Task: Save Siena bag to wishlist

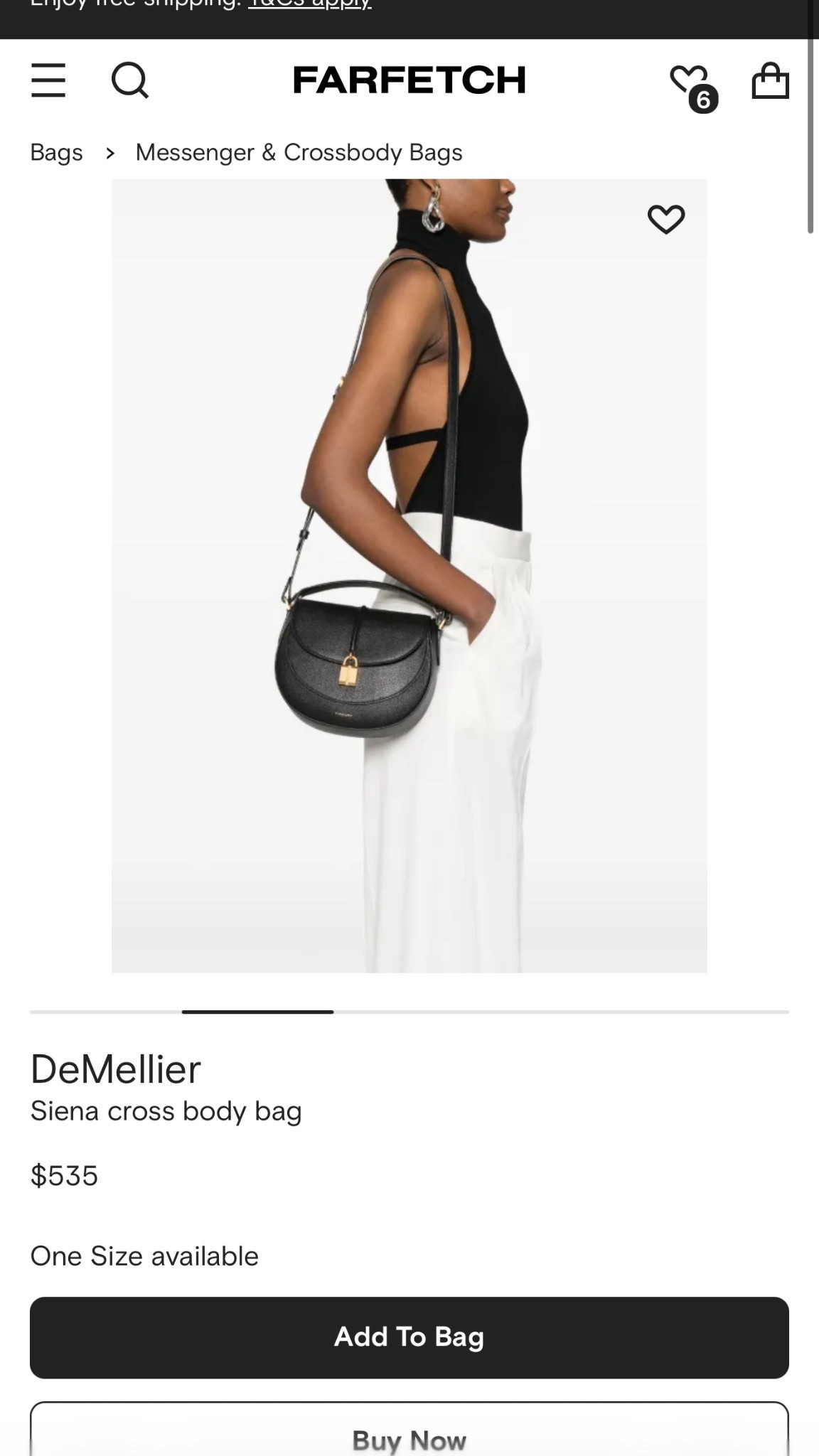Action: point(665,219)
